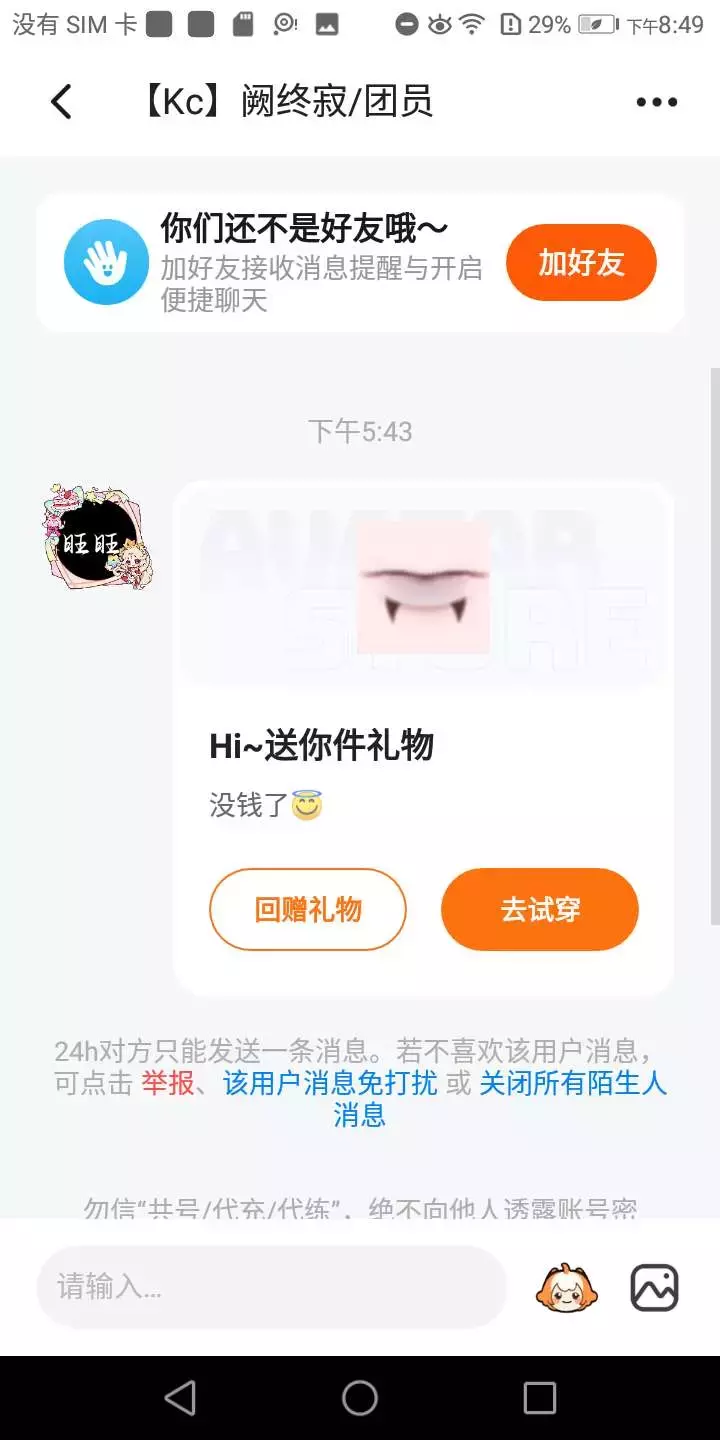This screenshot has width=720, height=1440.
Task: Tap 回赠礼物 to send a gift back
Action: (308, 909)
